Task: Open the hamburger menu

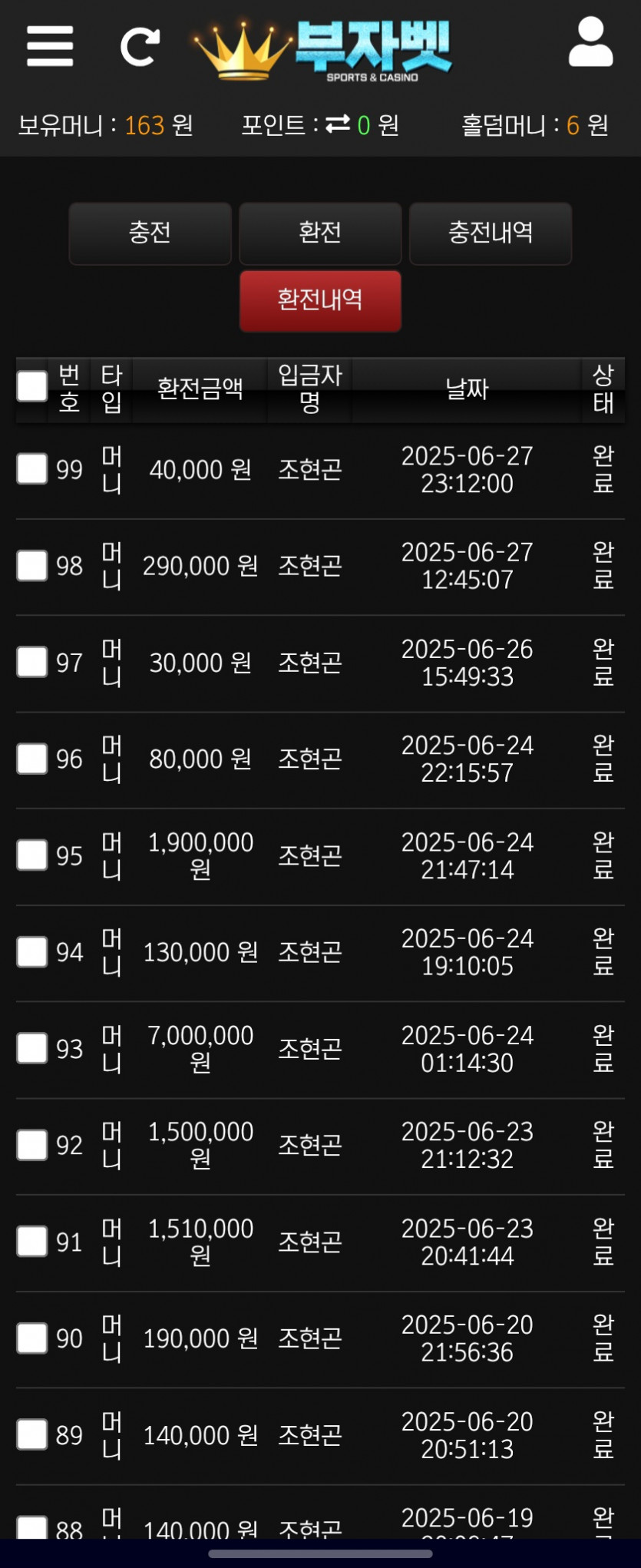Action: (x=50, y=46)
